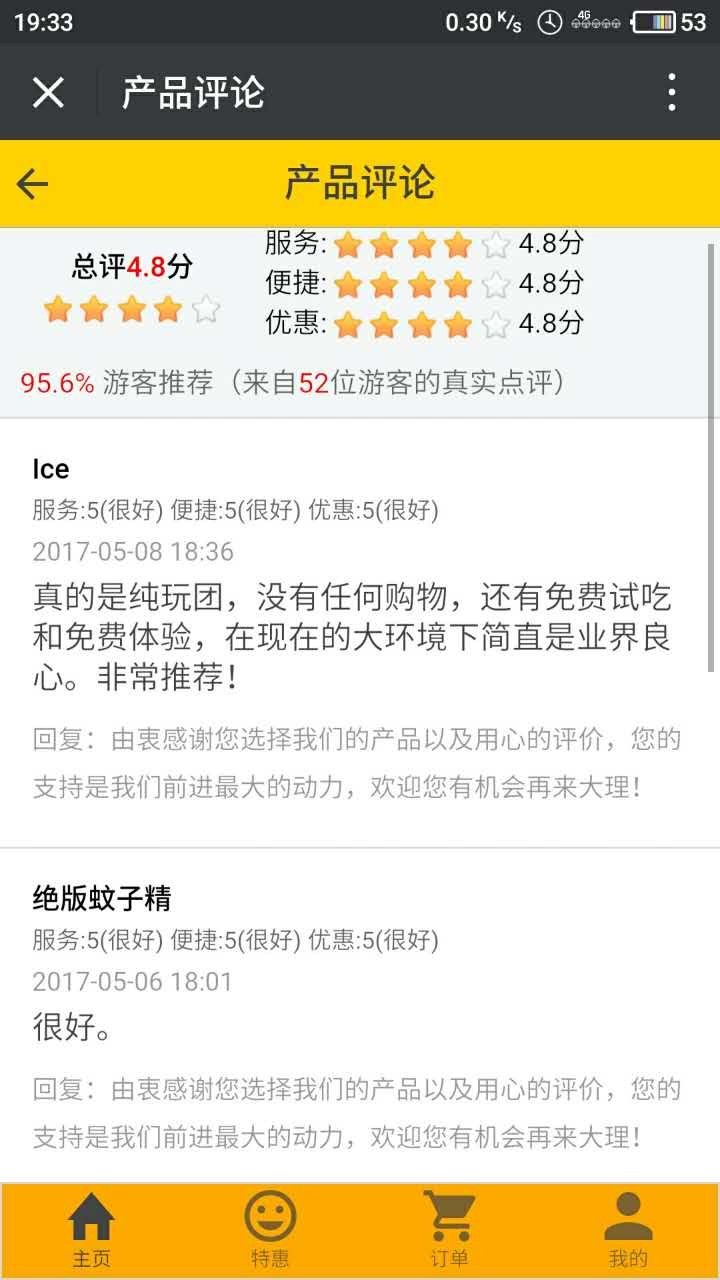Go to the 我的 tab

click(628, 1230)
